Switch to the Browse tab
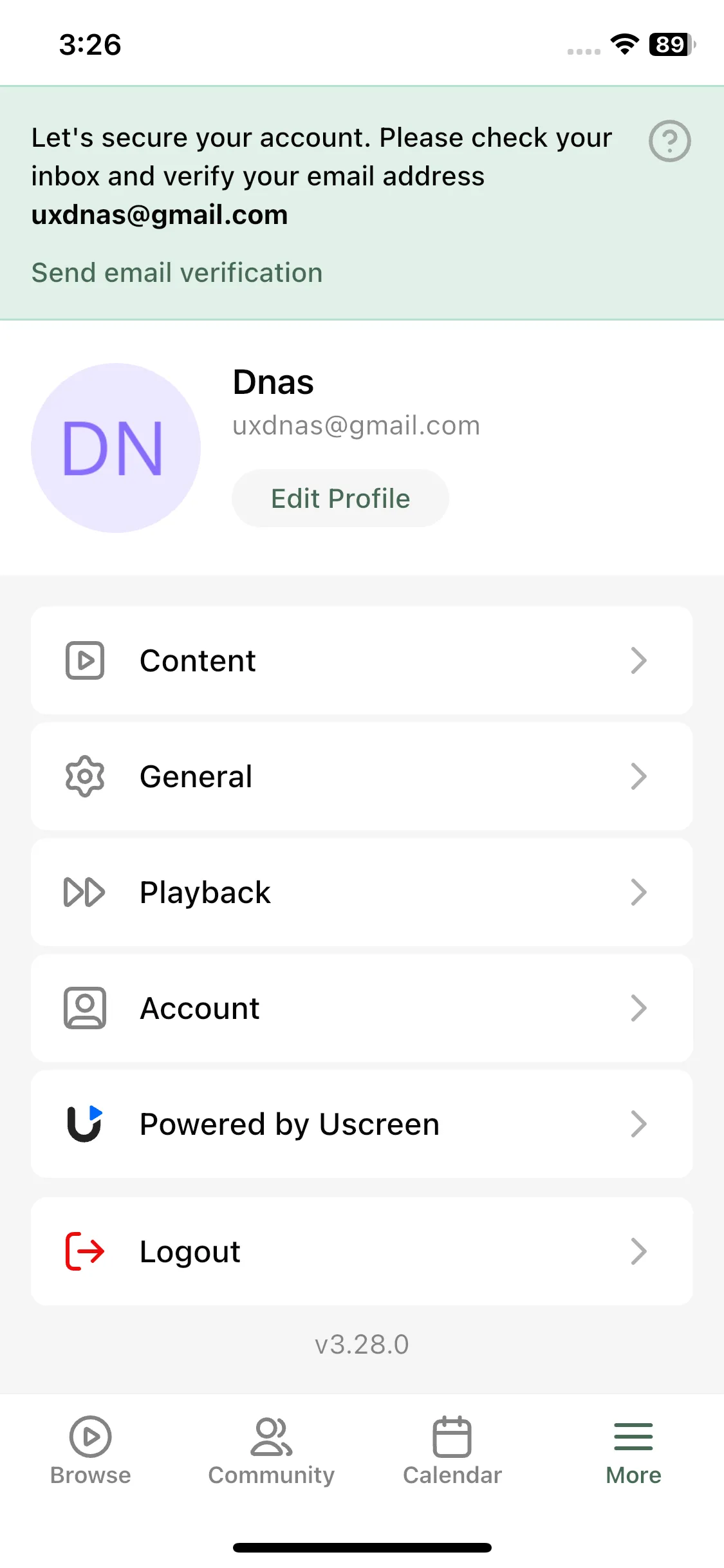This screenshot has width=724, height=1568. click(x=90, y=1451)
